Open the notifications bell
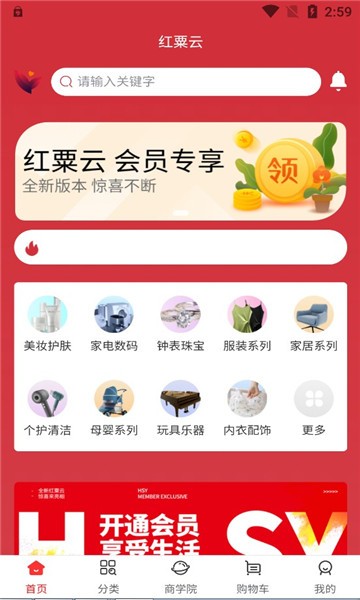The height and width of the screenshot is (600, 360). 338,81
